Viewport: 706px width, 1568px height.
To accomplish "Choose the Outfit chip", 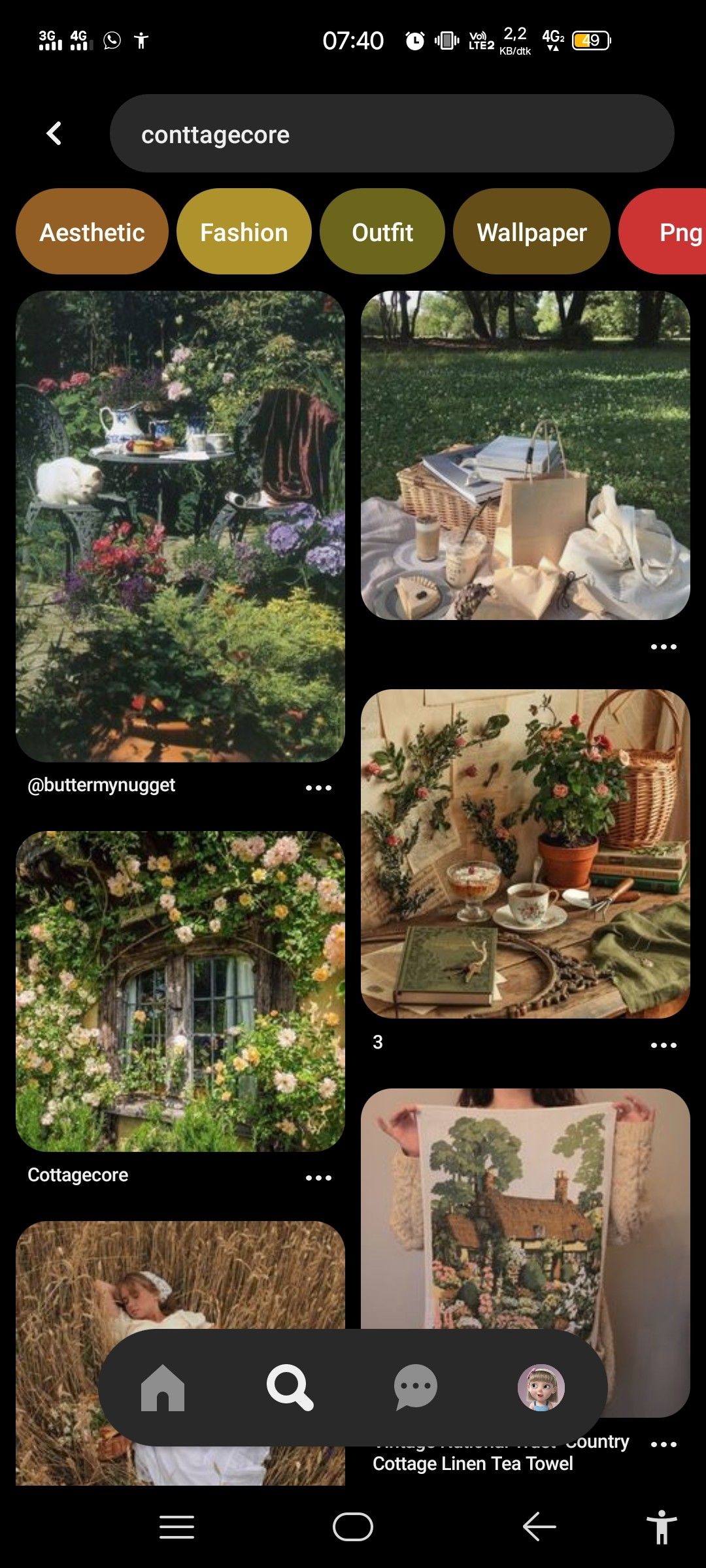I will click(382, 232).
